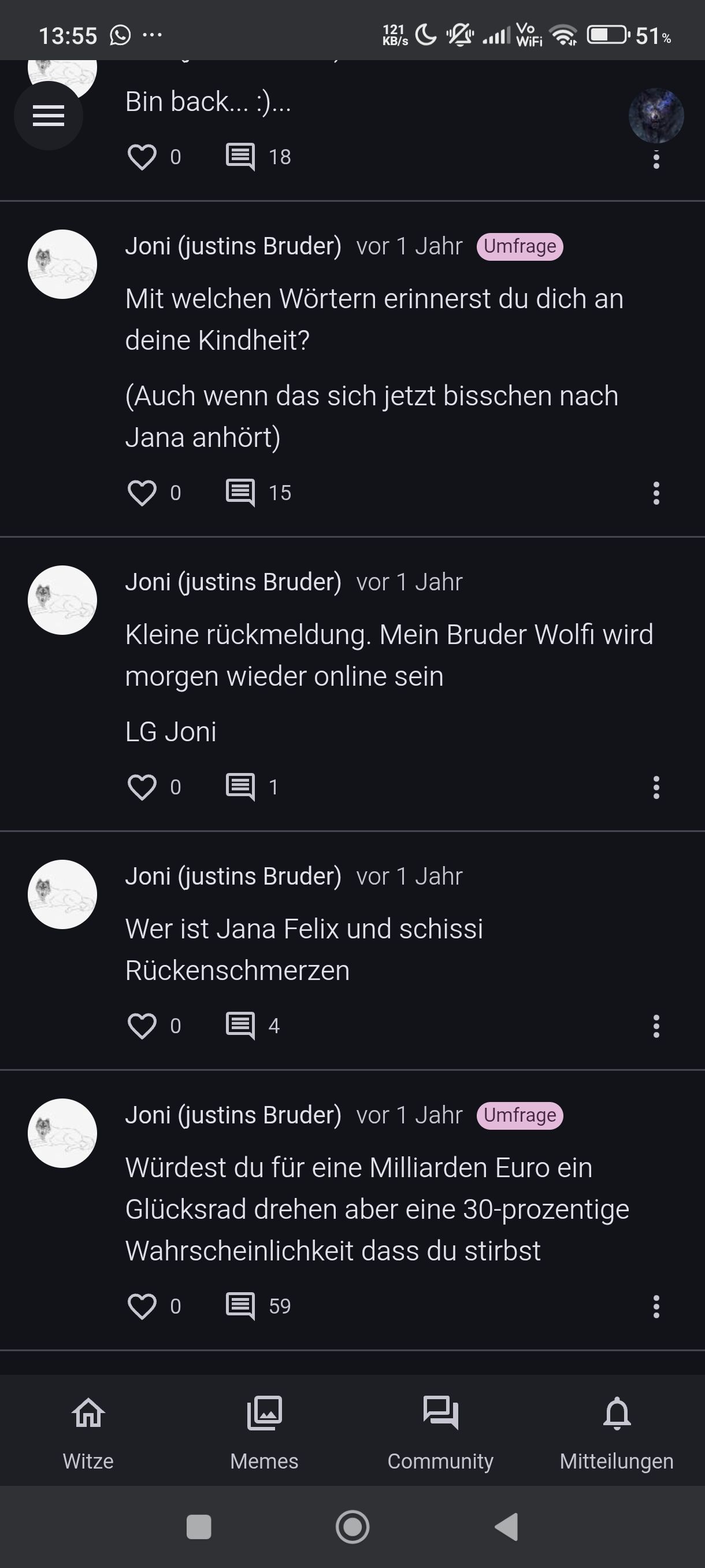This screenshot has height=1568, width=705.
Task: Like the Glücksrad poll post
Action: tap(142, 1306)
